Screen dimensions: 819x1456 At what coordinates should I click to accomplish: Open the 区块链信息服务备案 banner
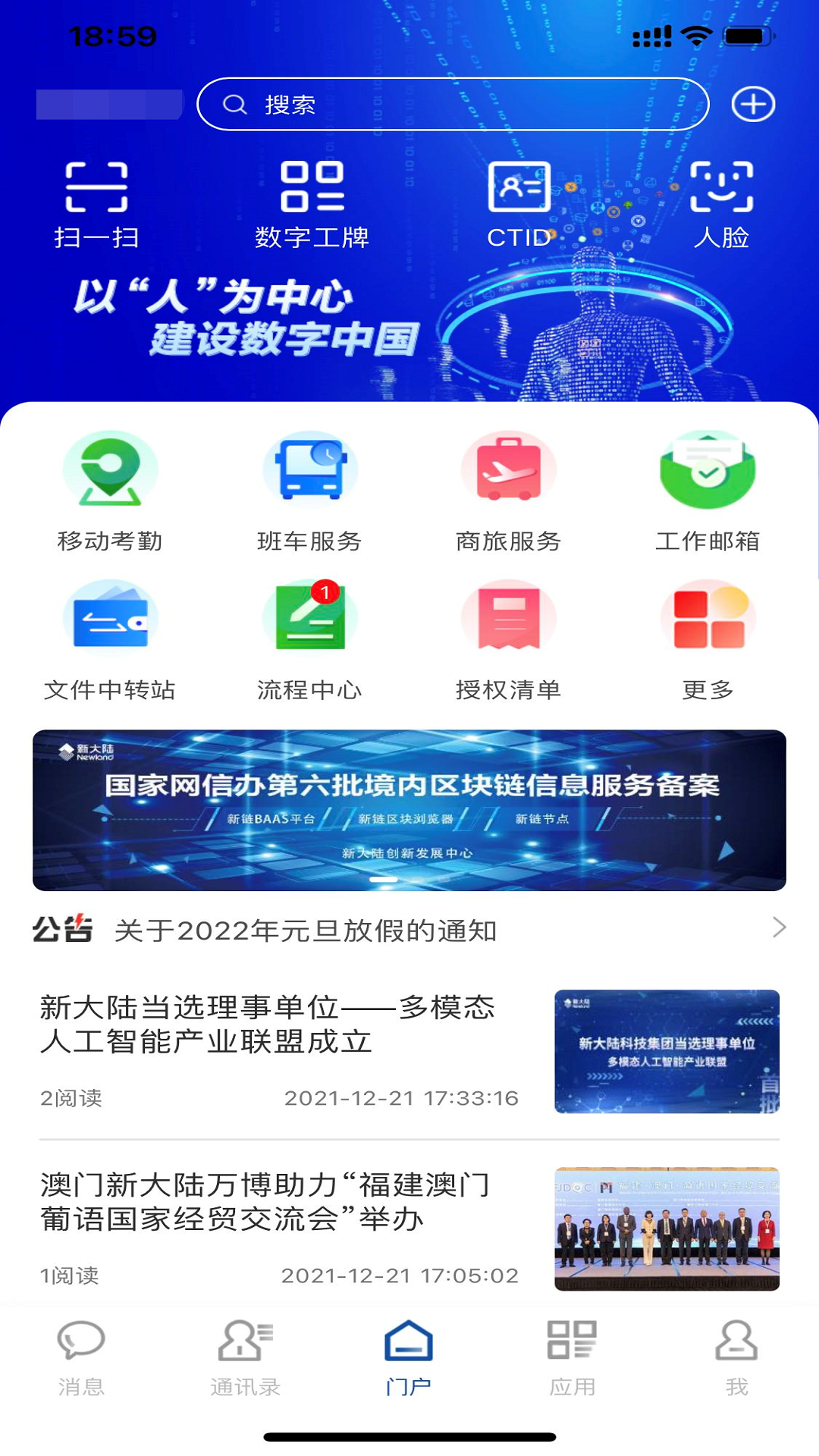pos(409,810)
